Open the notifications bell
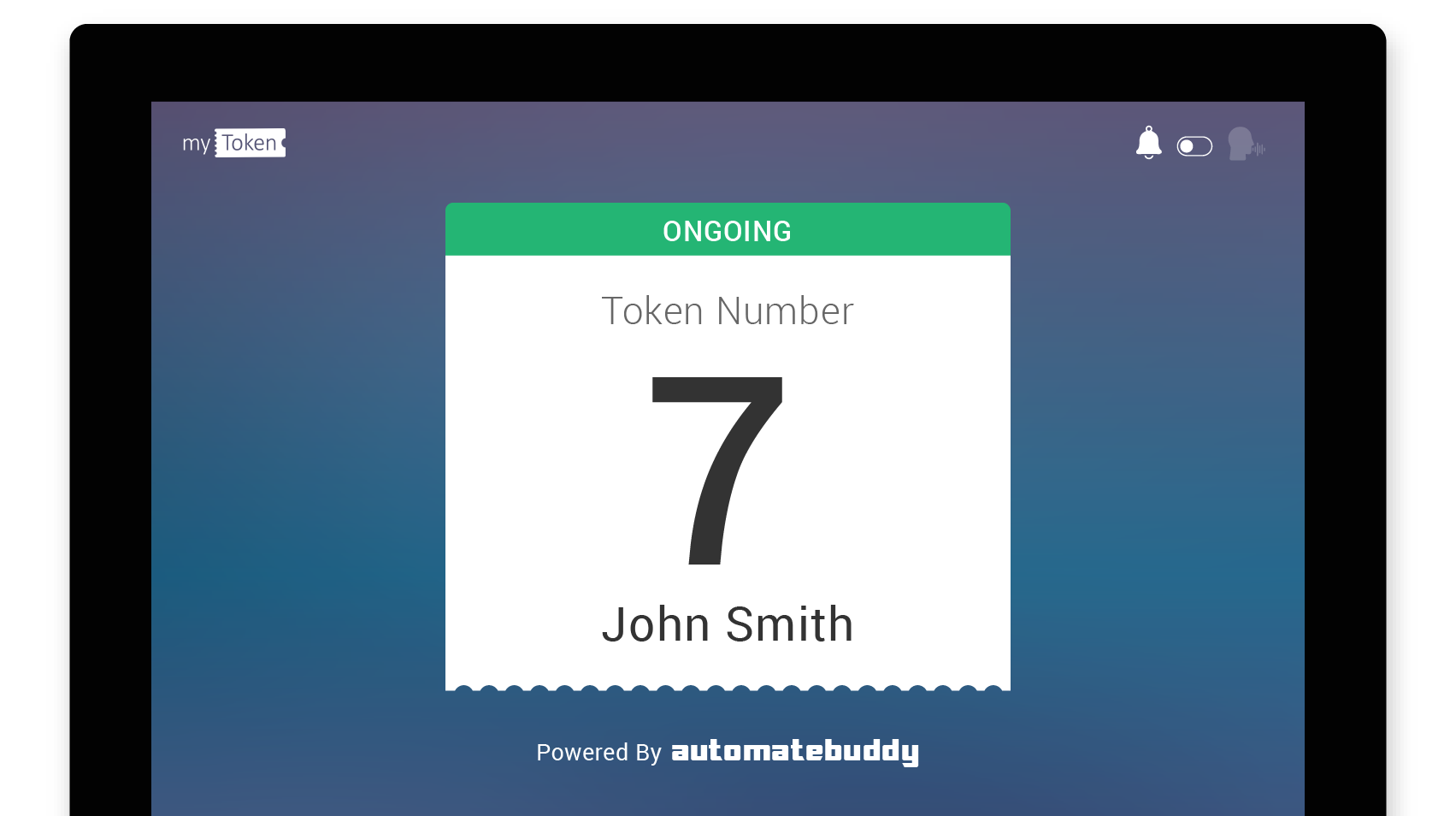This screenshot has width=1456, height=816. (x=1148, y=143)
